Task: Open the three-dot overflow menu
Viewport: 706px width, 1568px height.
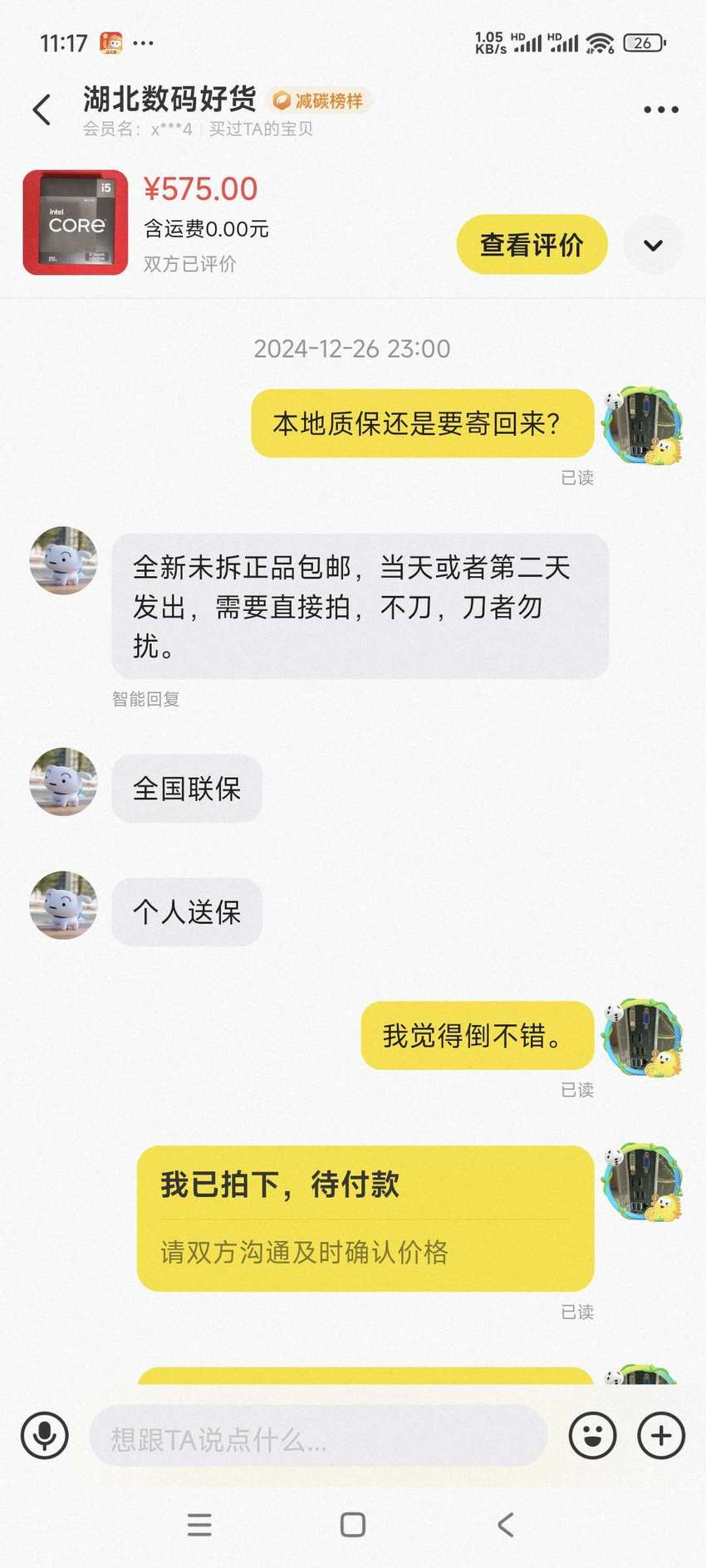Action: pyautogui.click(x=661, y=110)
